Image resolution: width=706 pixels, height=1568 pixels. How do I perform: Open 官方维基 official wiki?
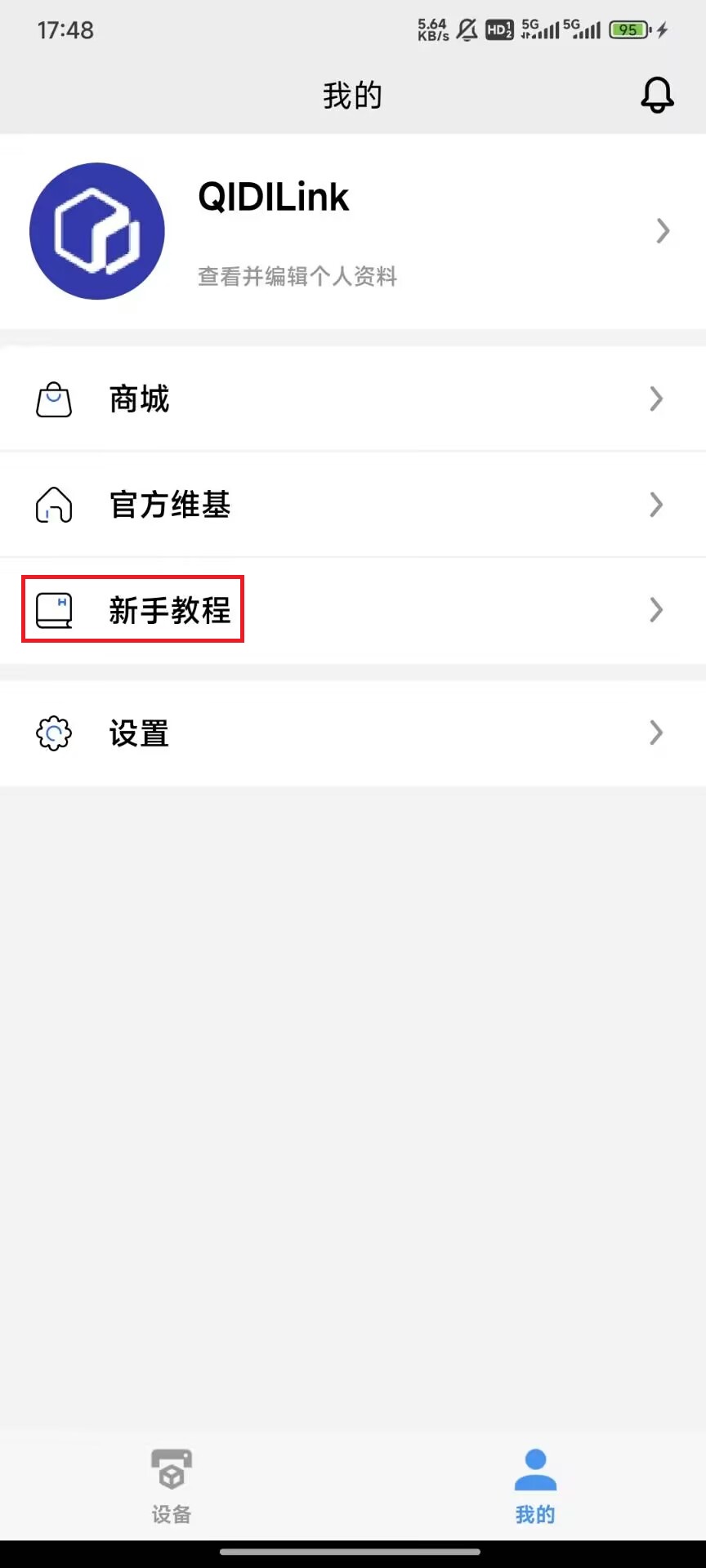tap(353, 505)
